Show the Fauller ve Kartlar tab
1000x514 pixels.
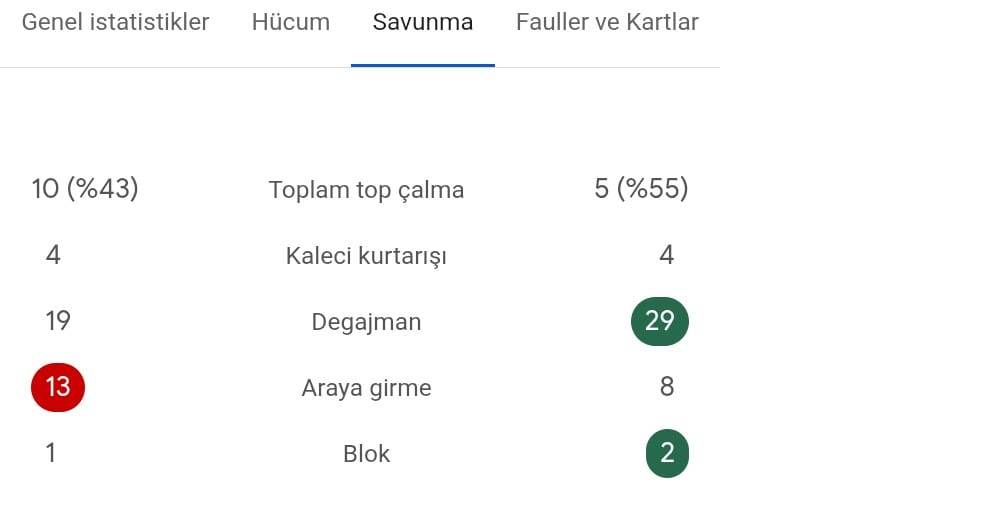(x=607, y=22)
